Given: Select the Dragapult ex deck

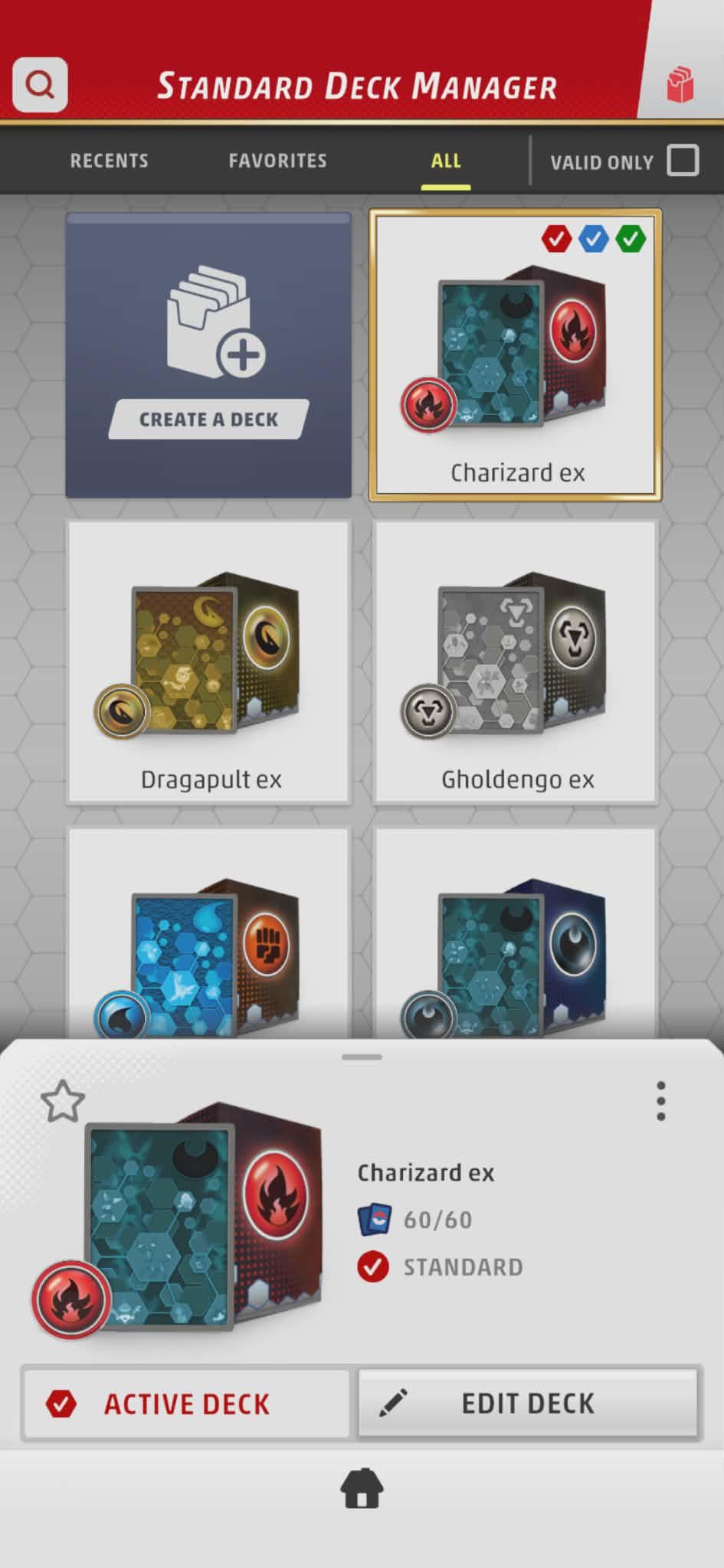Looking at the screenshot, I should pyautogui.click(x=209, y=662).
